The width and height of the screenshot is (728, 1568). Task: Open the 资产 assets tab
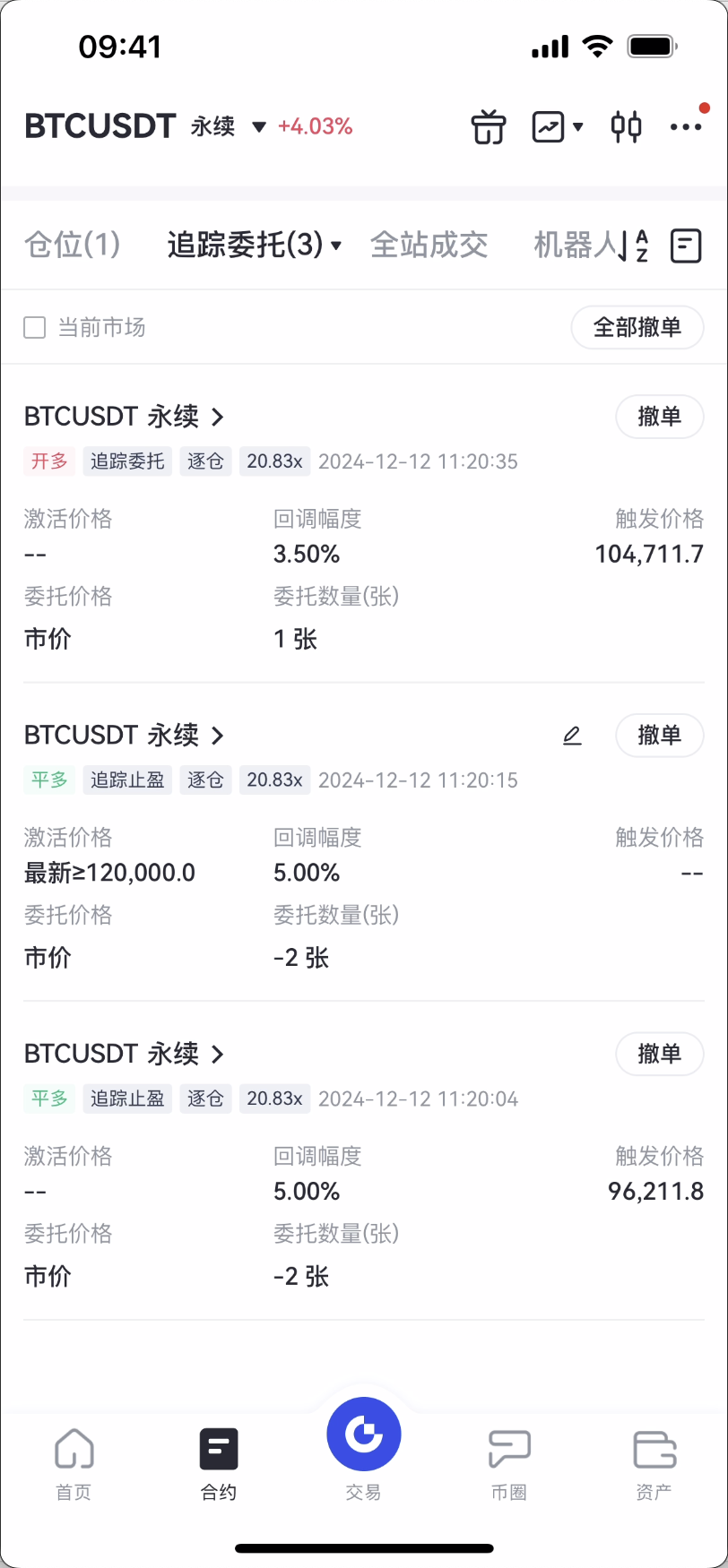(x=654, y=1462)
